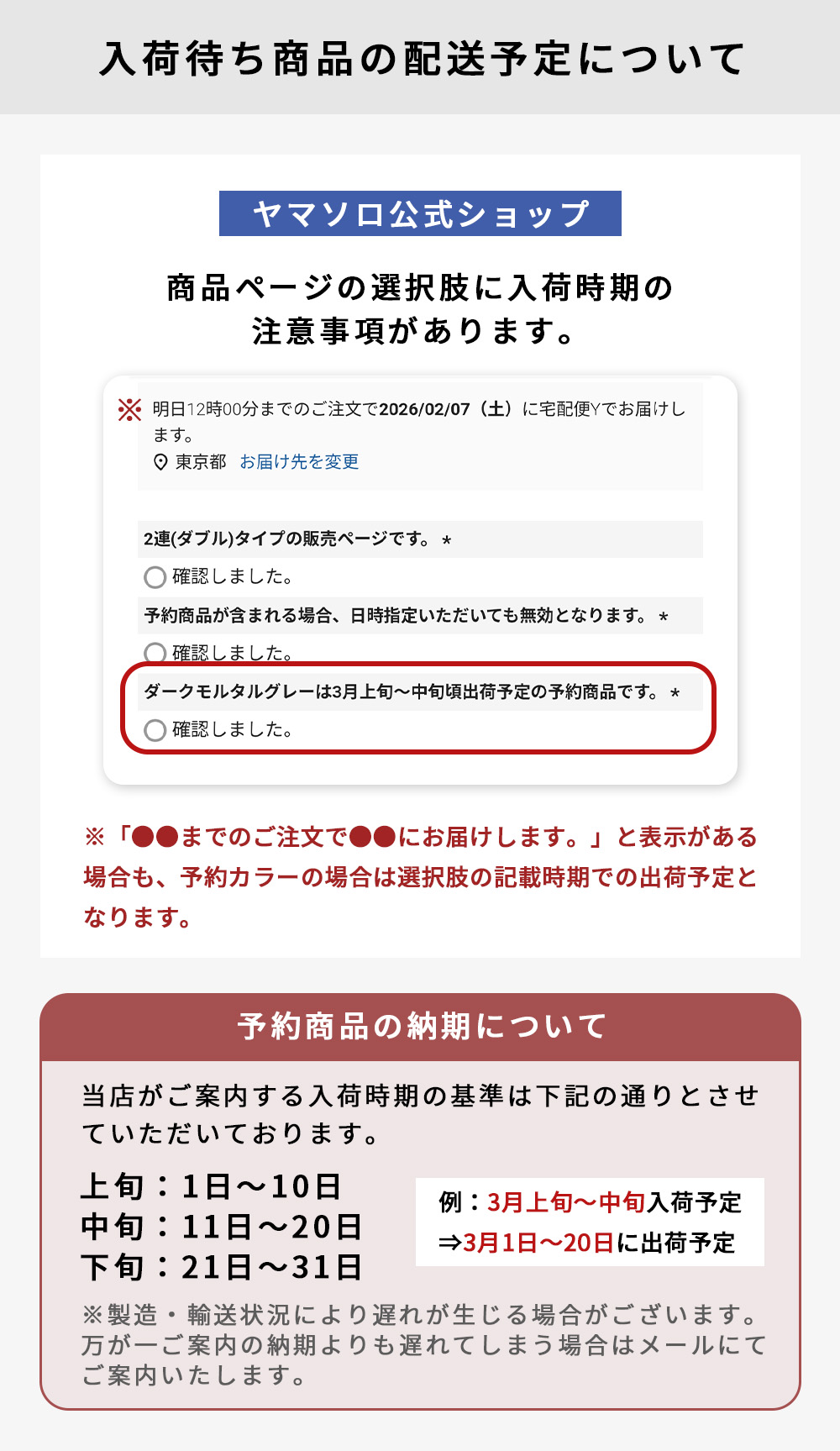Click the 東京都 delivery location text
The height and width of the screenshot is (1451, 840).
pyautogui.click(x=197, y=460)
